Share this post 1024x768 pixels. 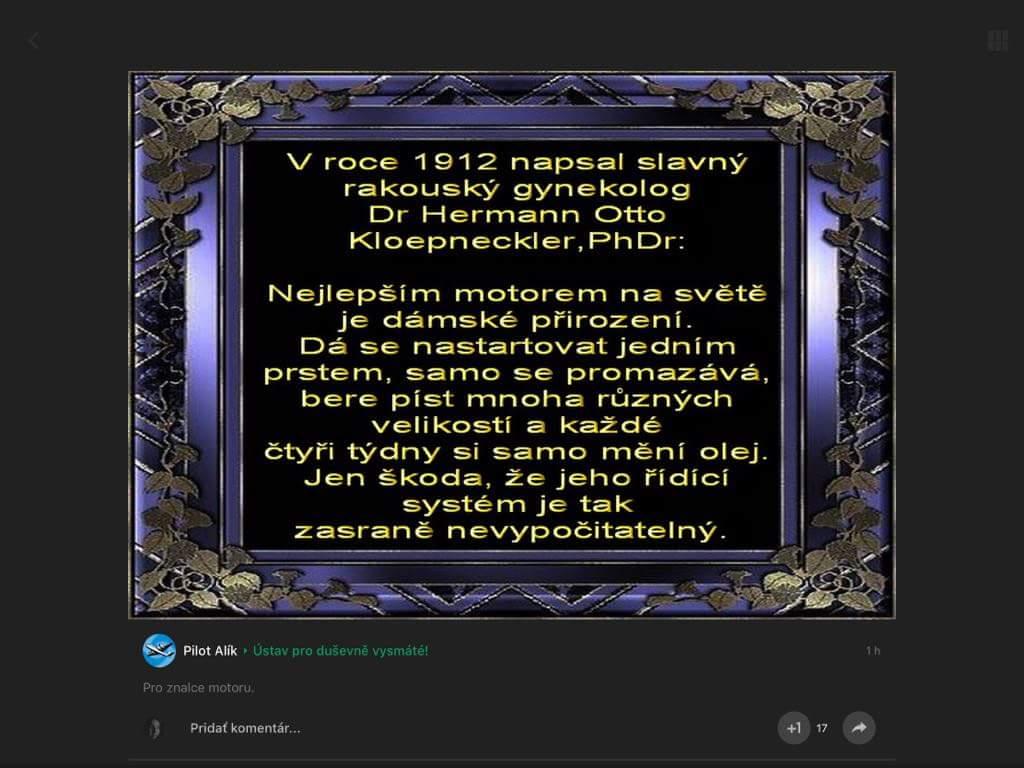(x=858, y=728)
